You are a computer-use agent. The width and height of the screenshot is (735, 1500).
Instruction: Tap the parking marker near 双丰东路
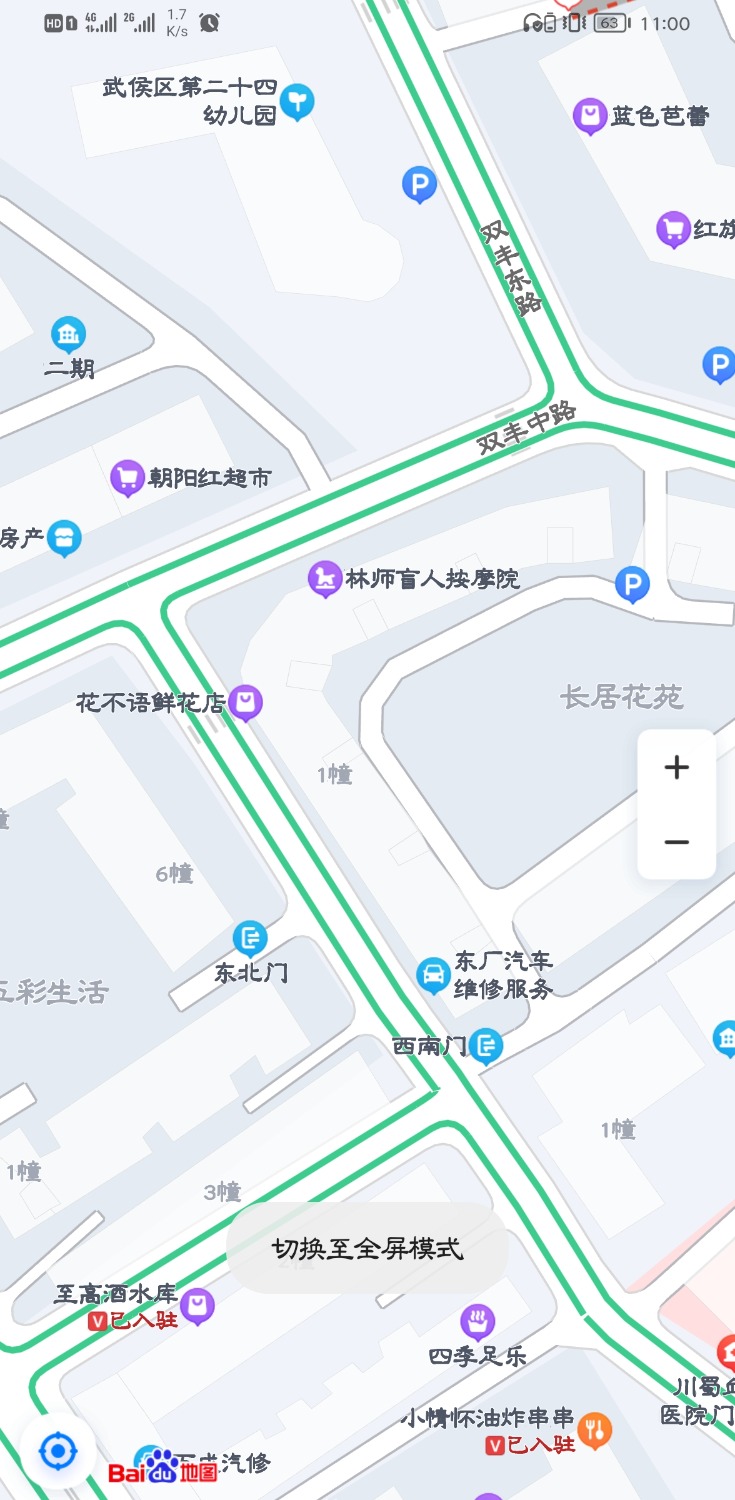(x=419, y=184)
